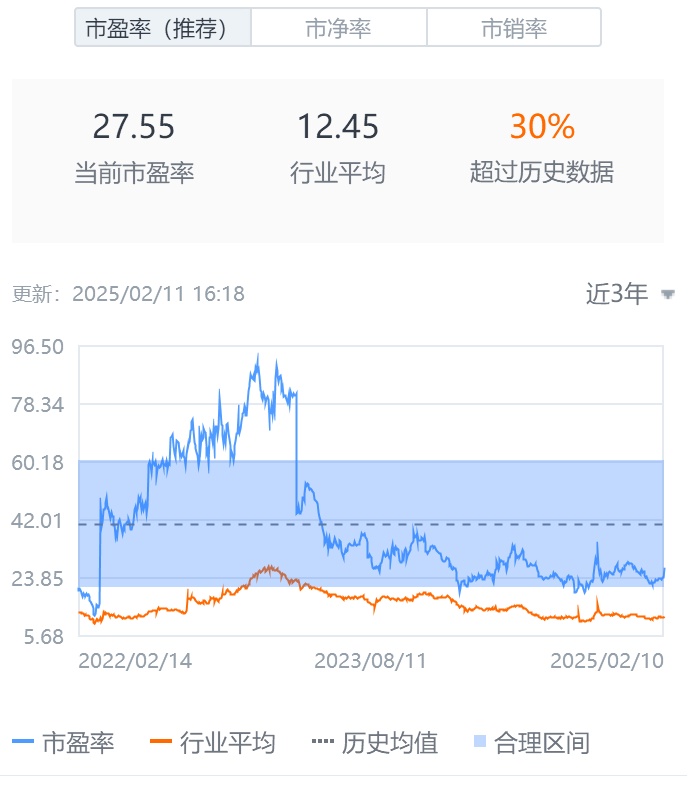Toggle the 市盈率 legend series
The image size is (688, 786).
(64, 743)
